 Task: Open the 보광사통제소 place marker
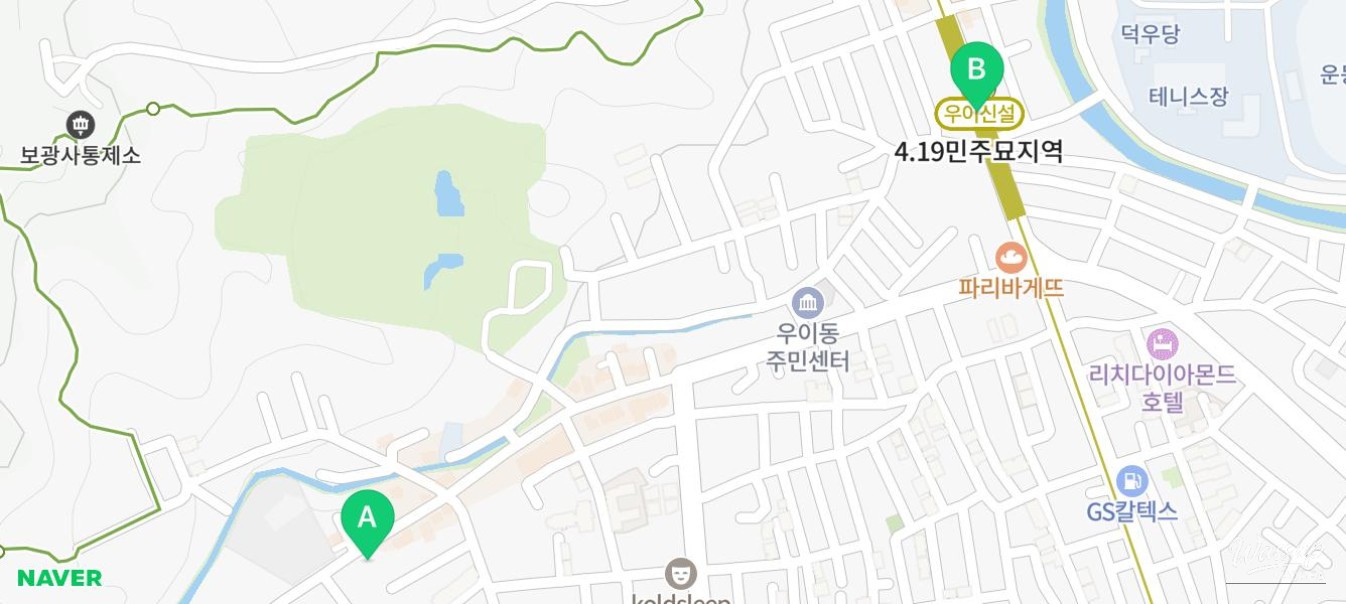(x=80, y=125)
